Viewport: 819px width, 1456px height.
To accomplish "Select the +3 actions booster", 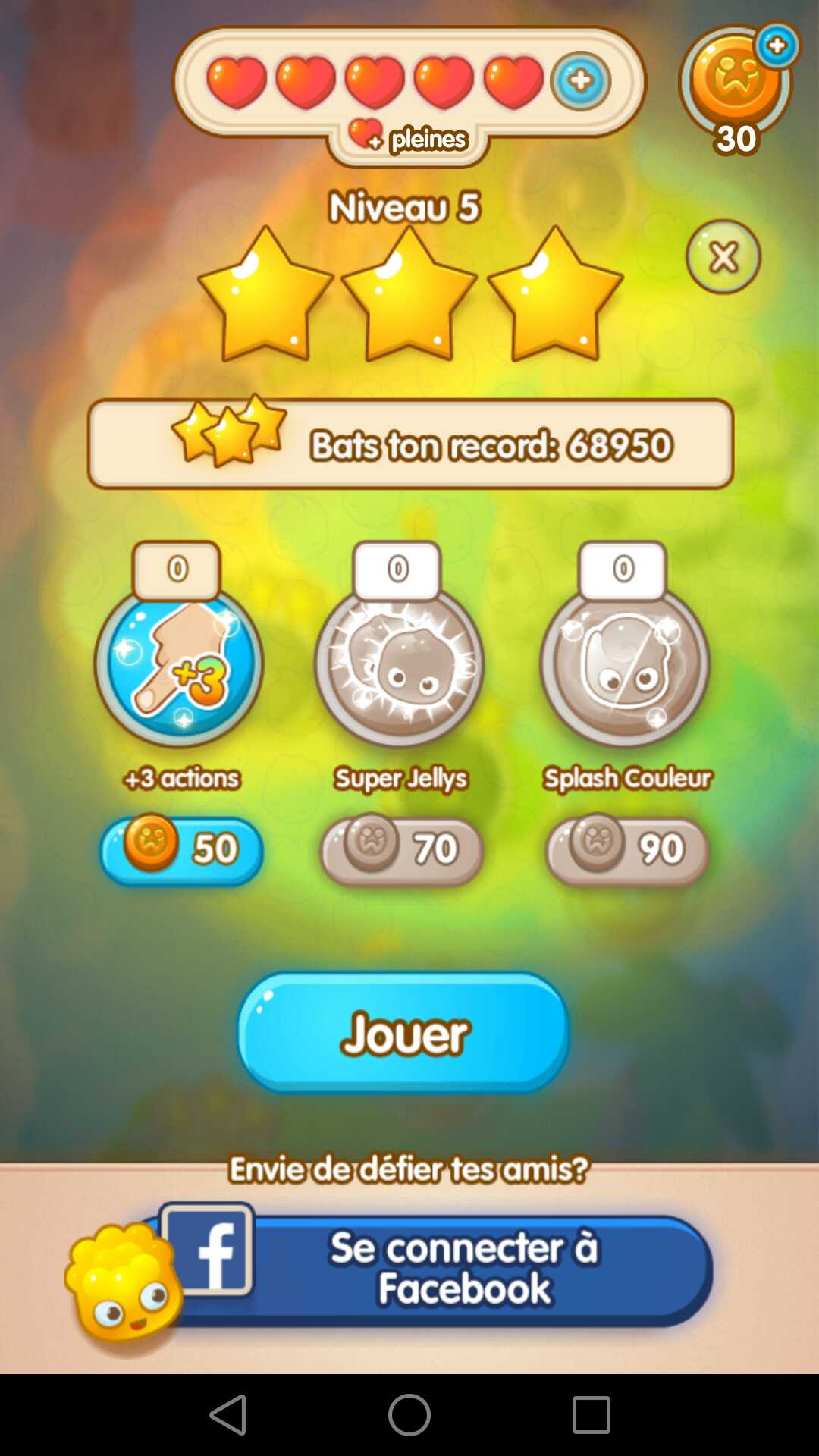I will click(179, 664).
